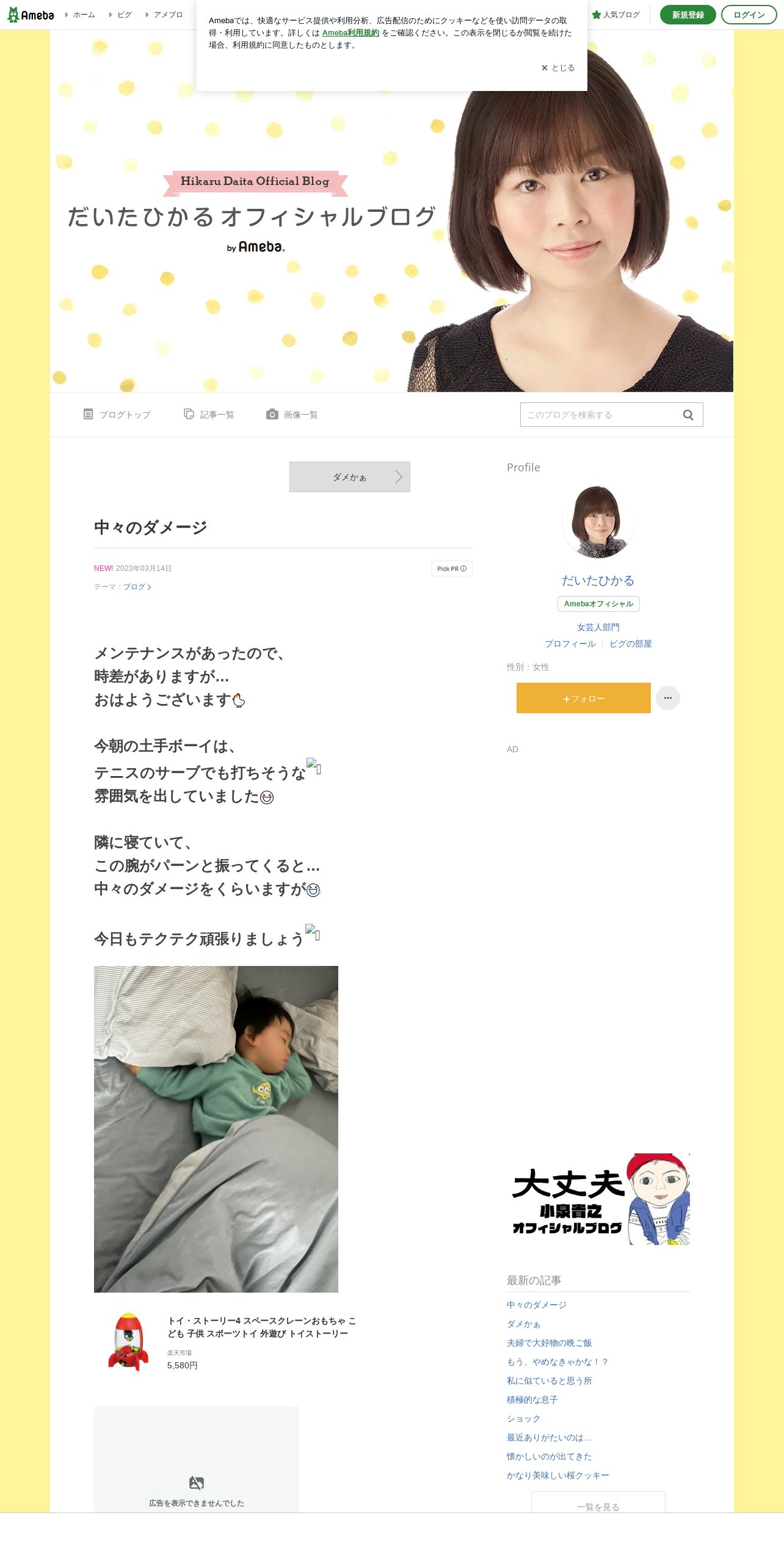This screenshot has height=1568, width=784.
Task: Tap the 新規登録 button
Action: (x=688, y=15)
